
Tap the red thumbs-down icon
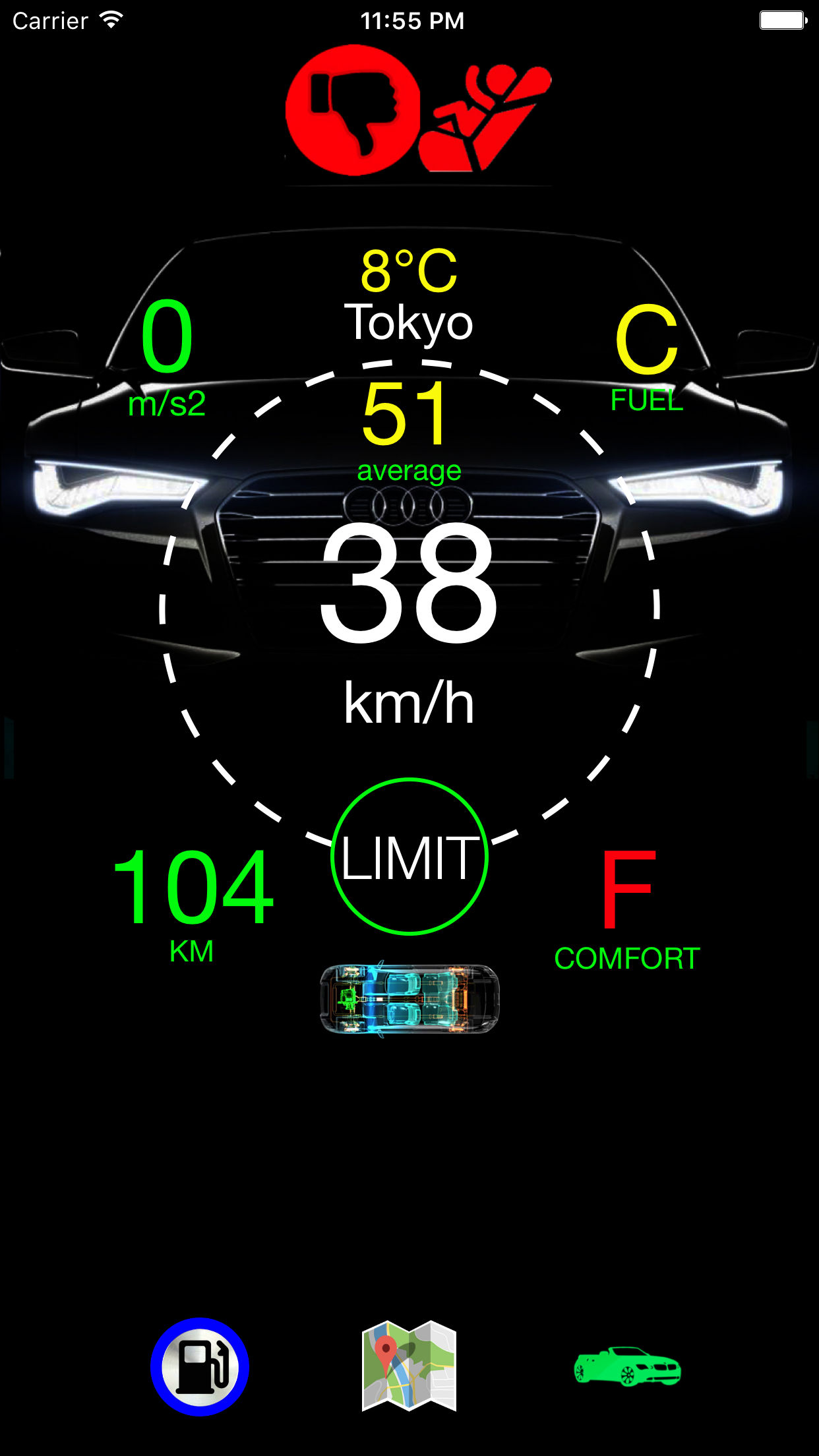(353, 110)
